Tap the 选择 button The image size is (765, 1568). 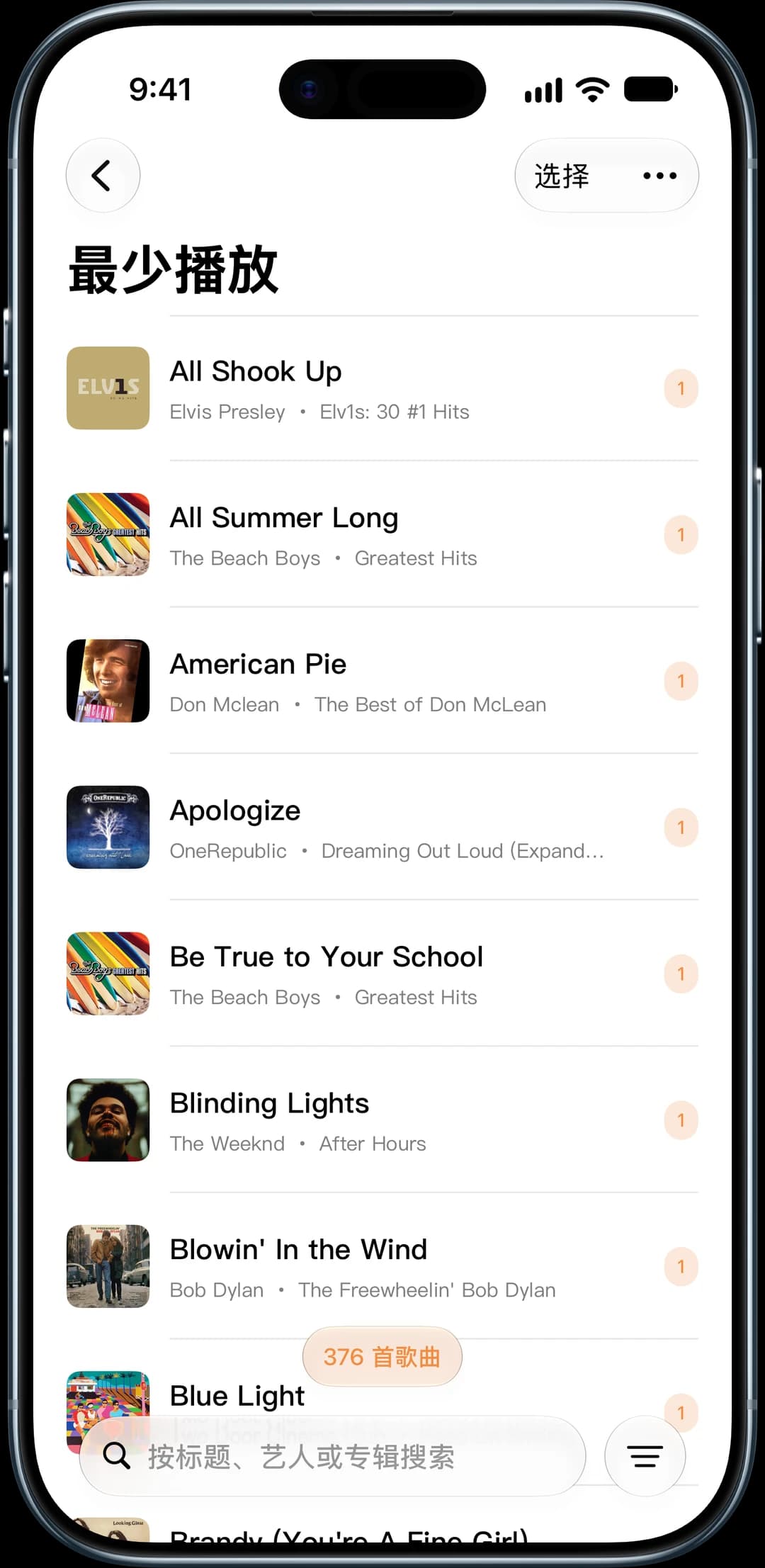[562, 176]
